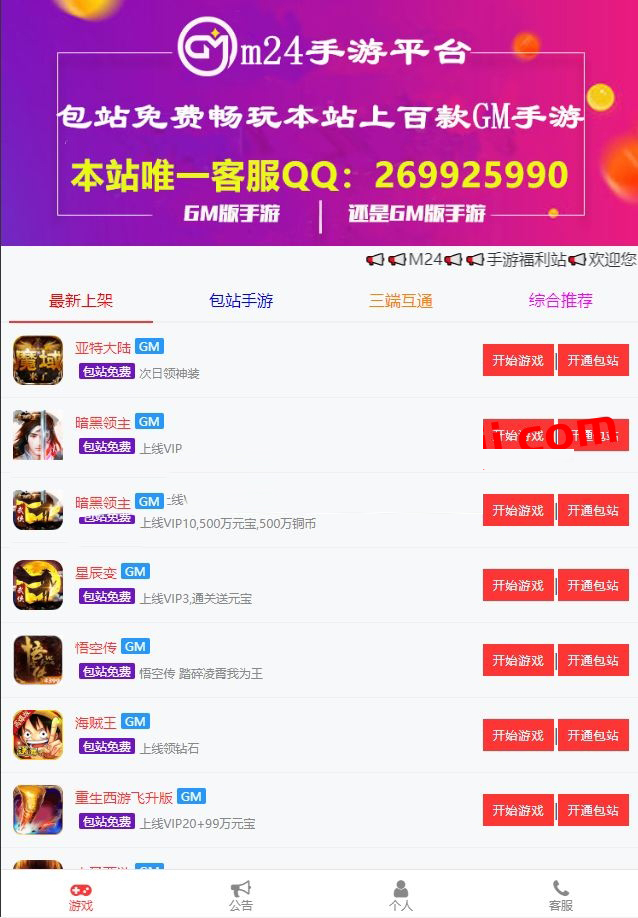
Task: Tap 开始游戏 for 亚特大陆
Action: coord(518,360)
